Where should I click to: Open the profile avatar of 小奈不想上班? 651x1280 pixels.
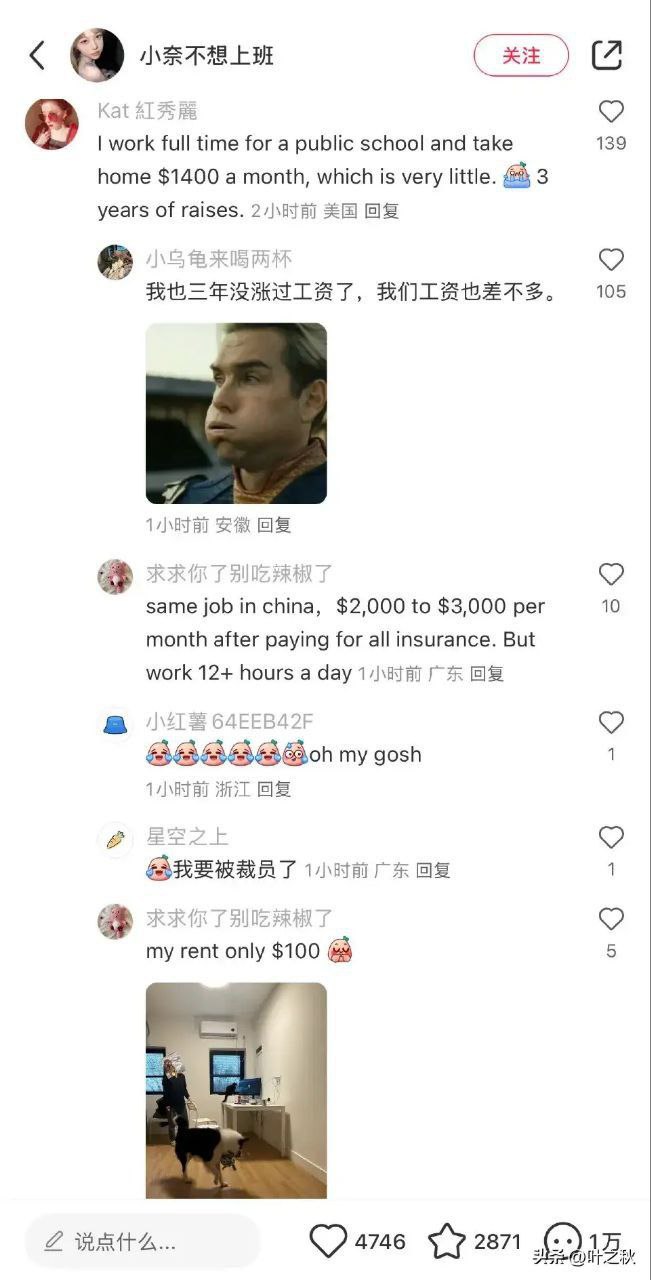click(x=97, y=55)
